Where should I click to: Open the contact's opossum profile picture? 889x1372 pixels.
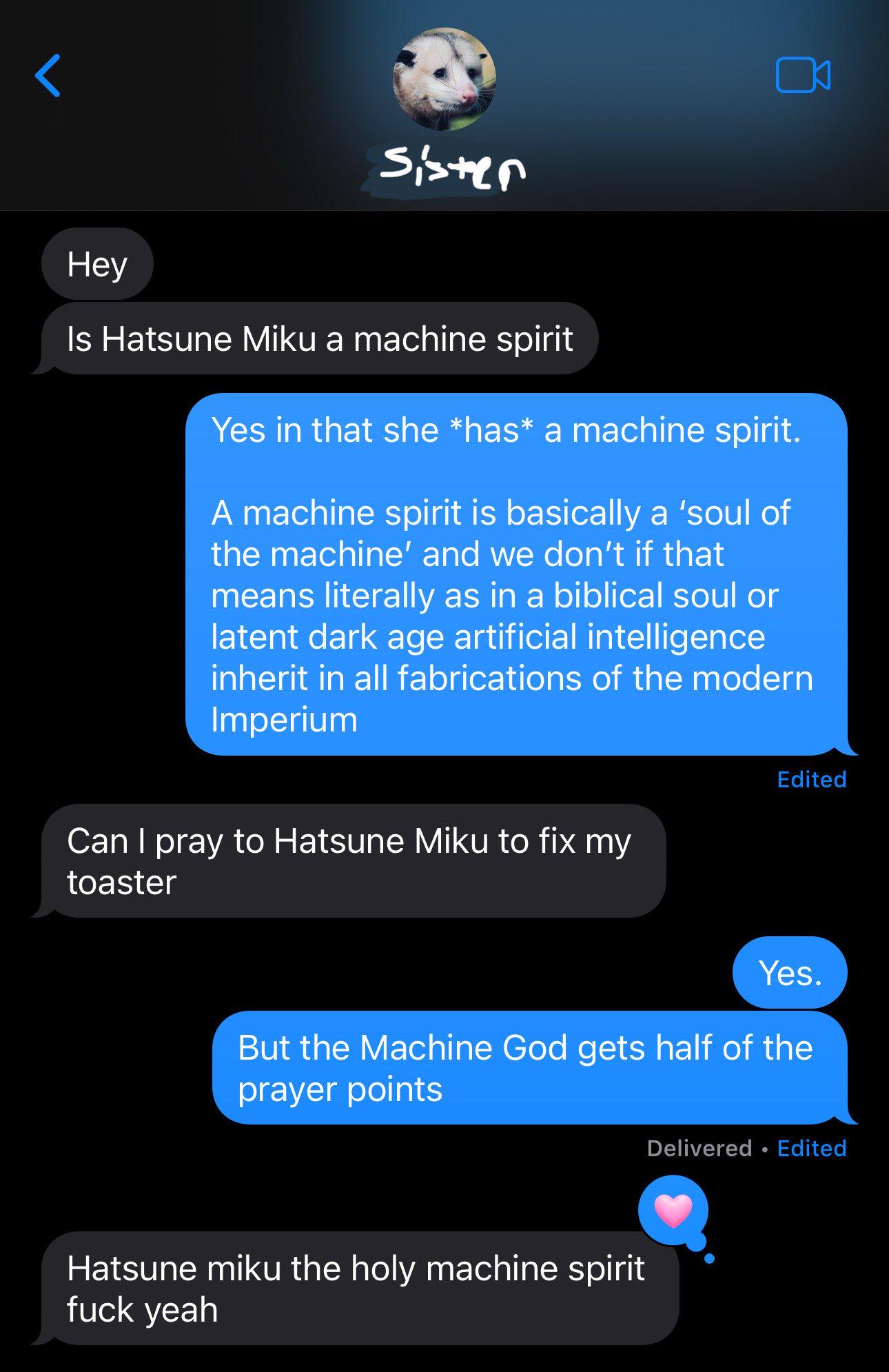click(x=444, y=79)
